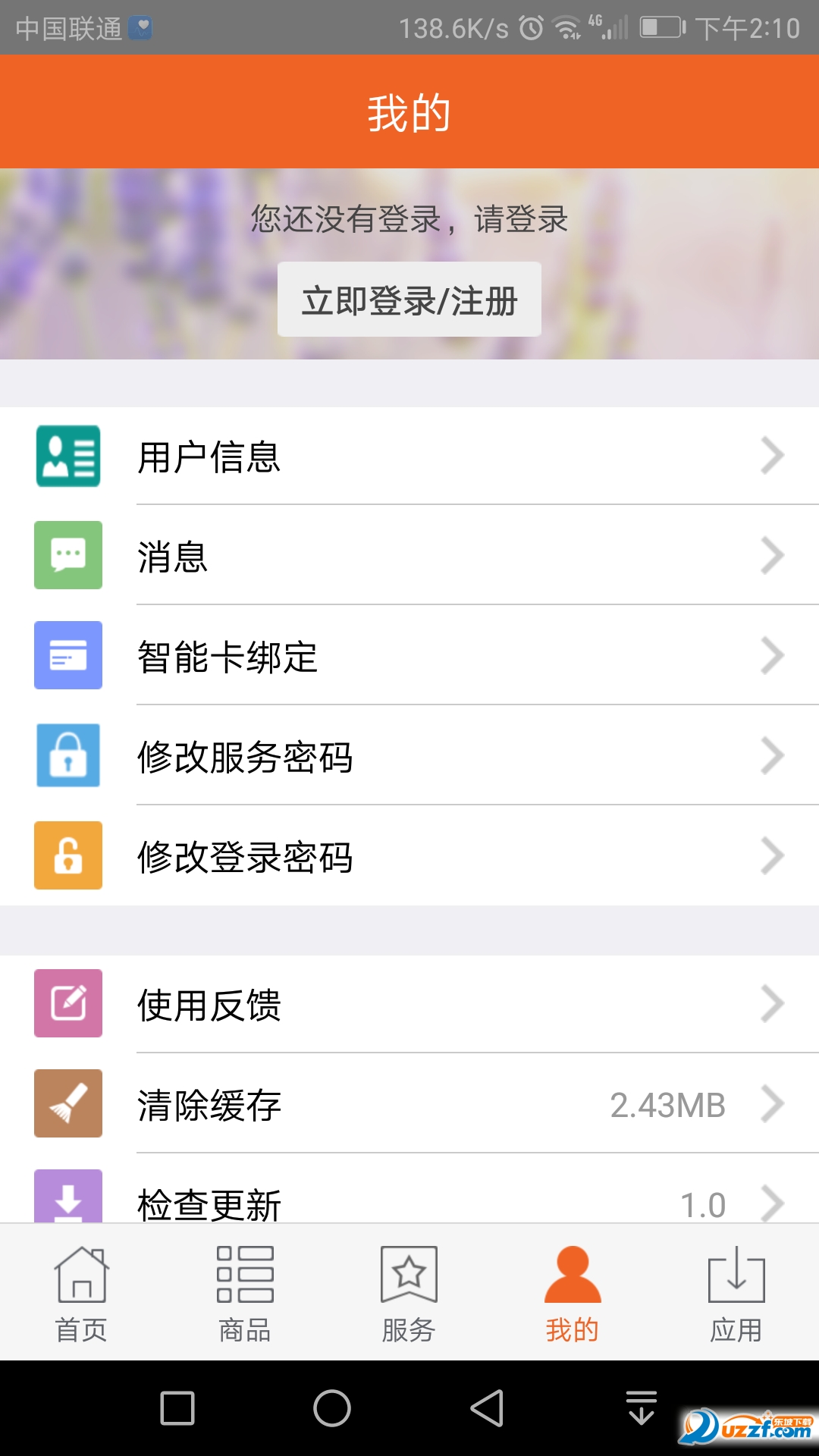The height and width of the screenshot is (1456, 819).
Task: Expand 用户信息 with its chevron arrow
Action: [x=773, y=455]
